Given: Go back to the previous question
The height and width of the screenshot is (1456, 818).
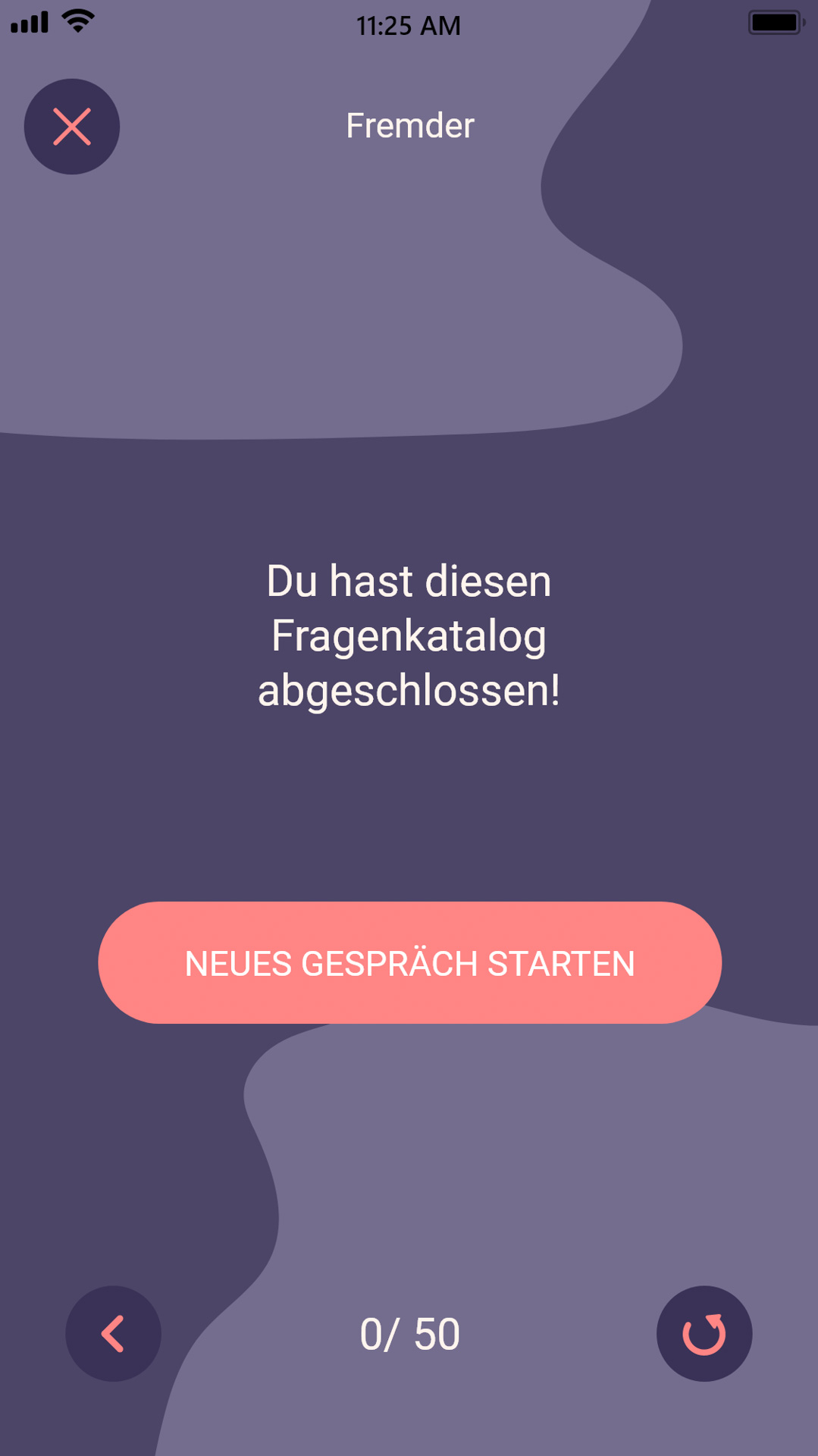Looking at the screenshot, I should click(x=113, y=1333).
